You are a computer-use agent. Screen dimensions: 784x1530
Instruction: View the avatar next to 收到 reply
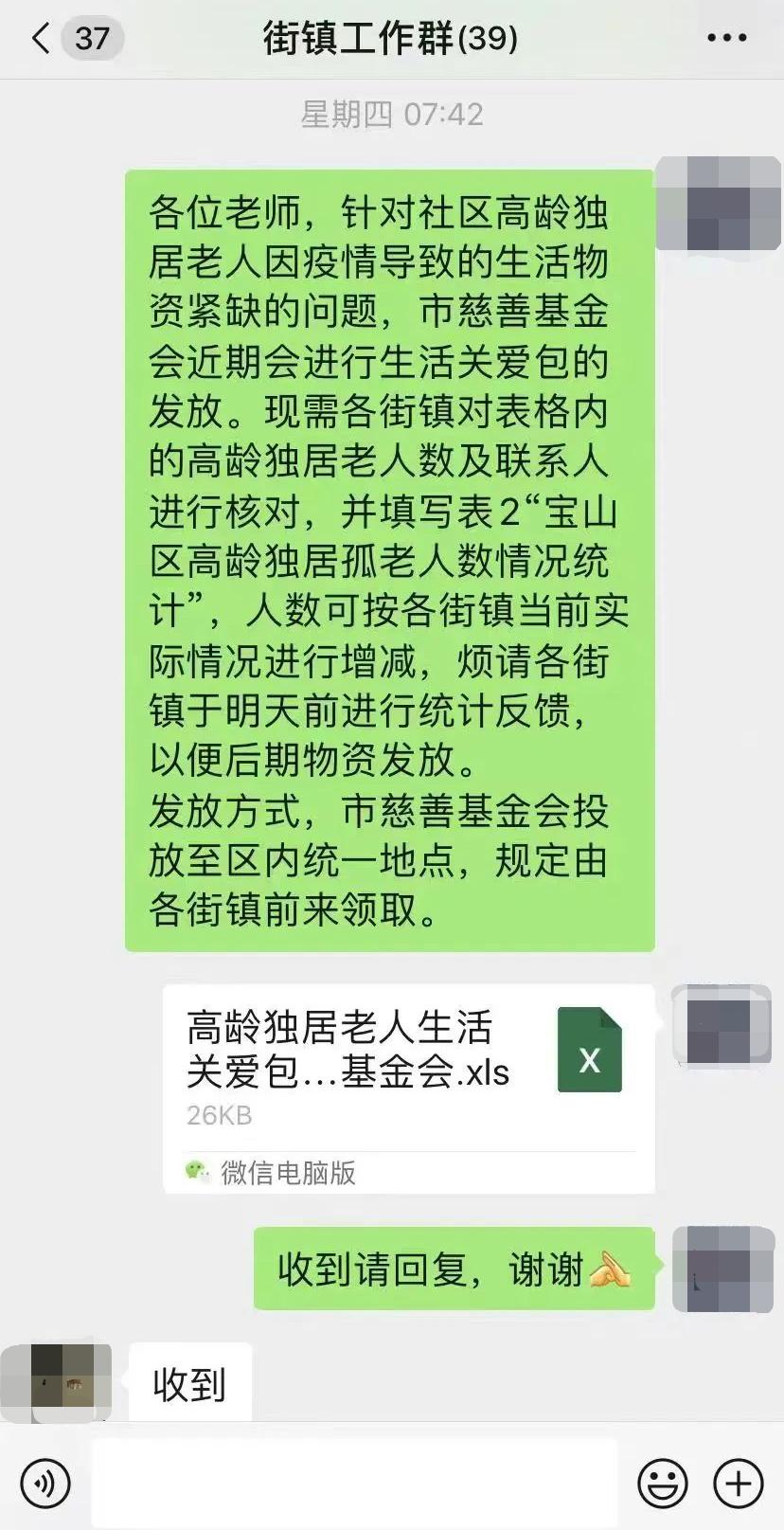(57, 1381)
